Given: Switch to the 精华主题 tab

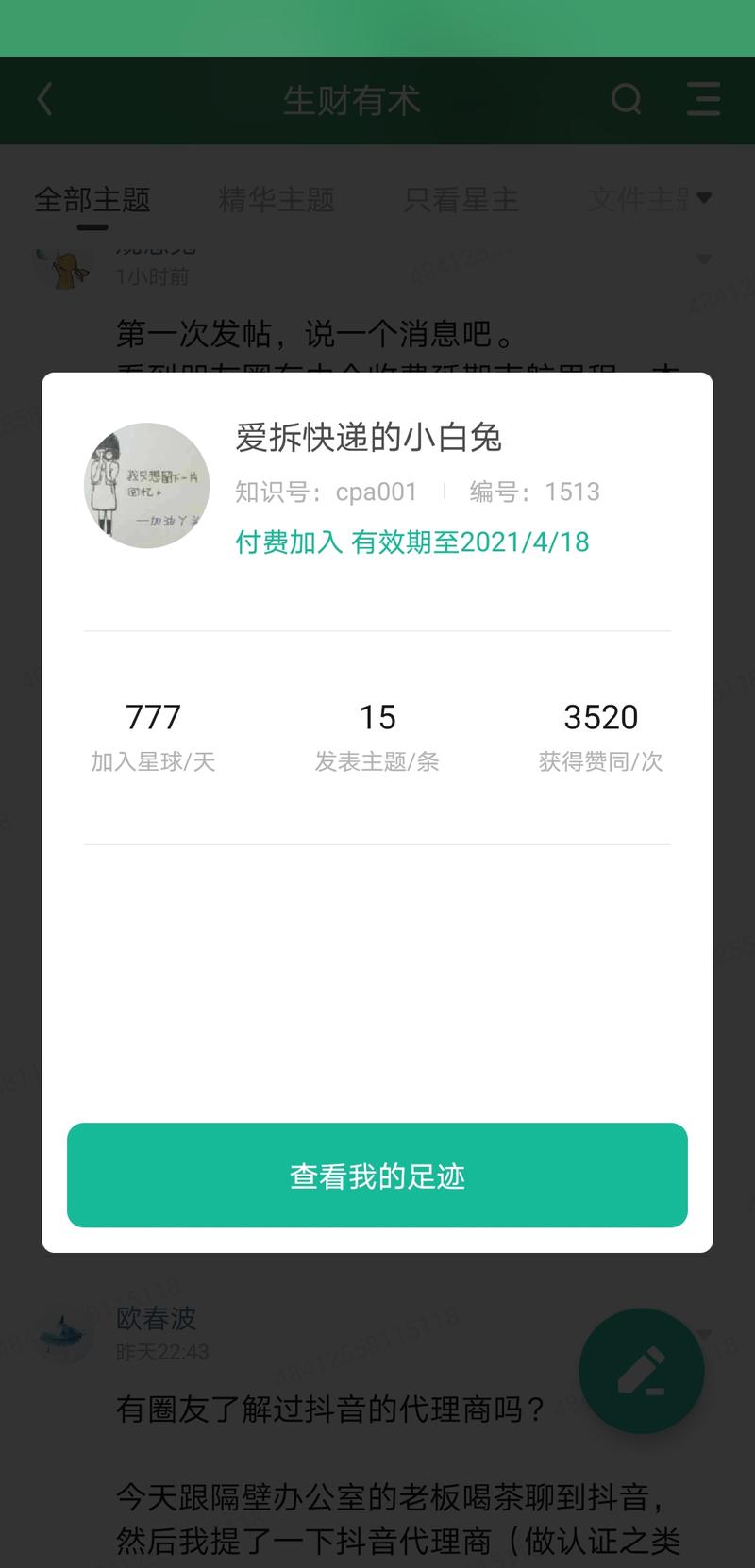Looking at the screenshot, I should coord(277,199).
